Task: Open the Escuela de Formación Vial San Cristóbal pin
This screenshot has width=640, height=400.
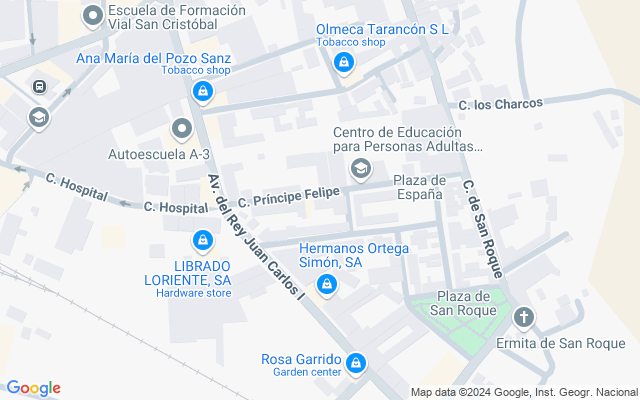Action: click(93, 17)
